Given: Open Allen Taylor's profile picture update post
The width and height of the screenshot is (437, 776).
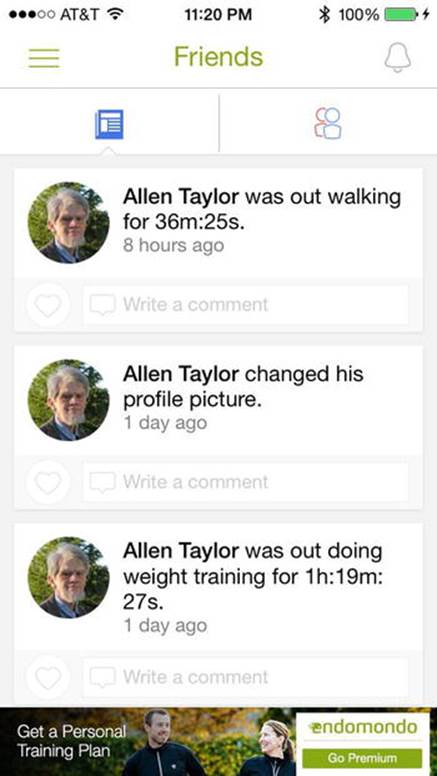Looking at the screenshot, I should [218, 401].
